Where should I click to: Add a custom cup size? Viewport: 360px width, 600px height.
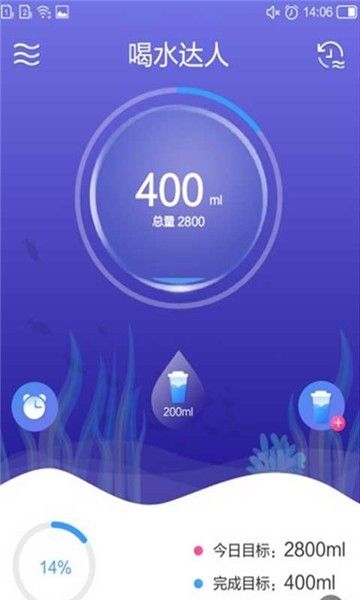tap(323, 406)
